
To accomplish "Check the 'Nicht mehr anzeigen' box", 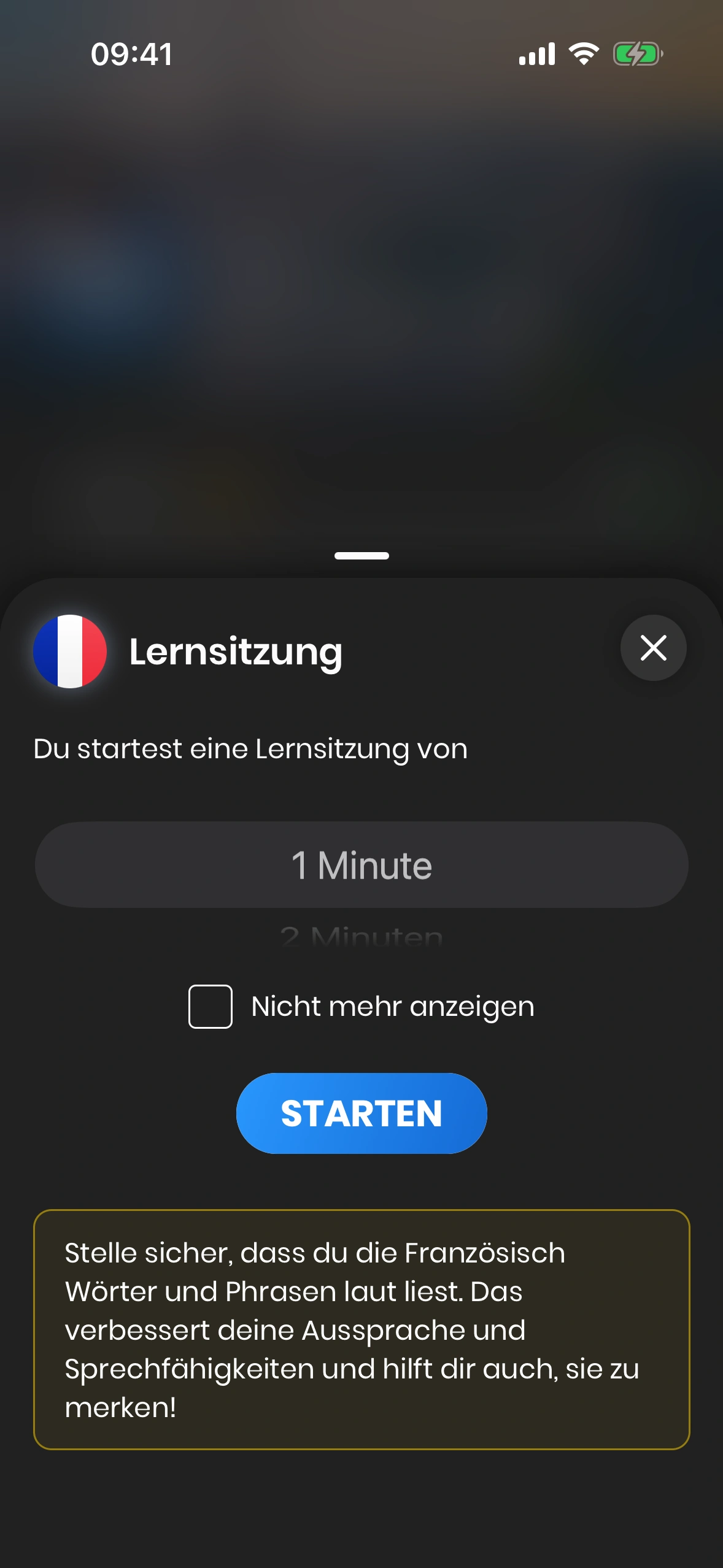I will [211, 1007].
